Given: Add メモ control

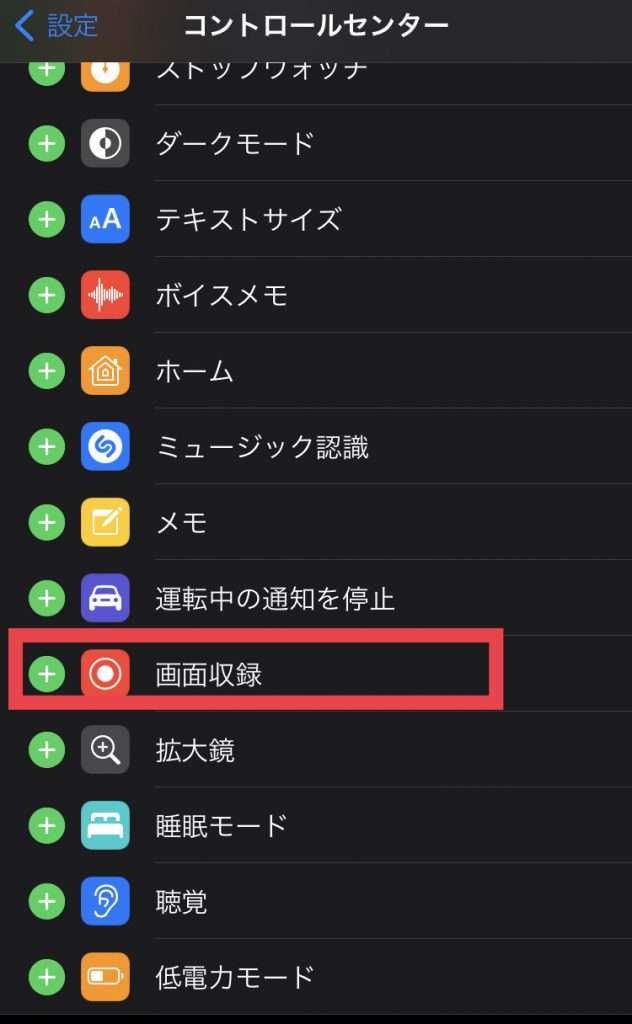Looking at the screenshot, I should click(46, 522).
